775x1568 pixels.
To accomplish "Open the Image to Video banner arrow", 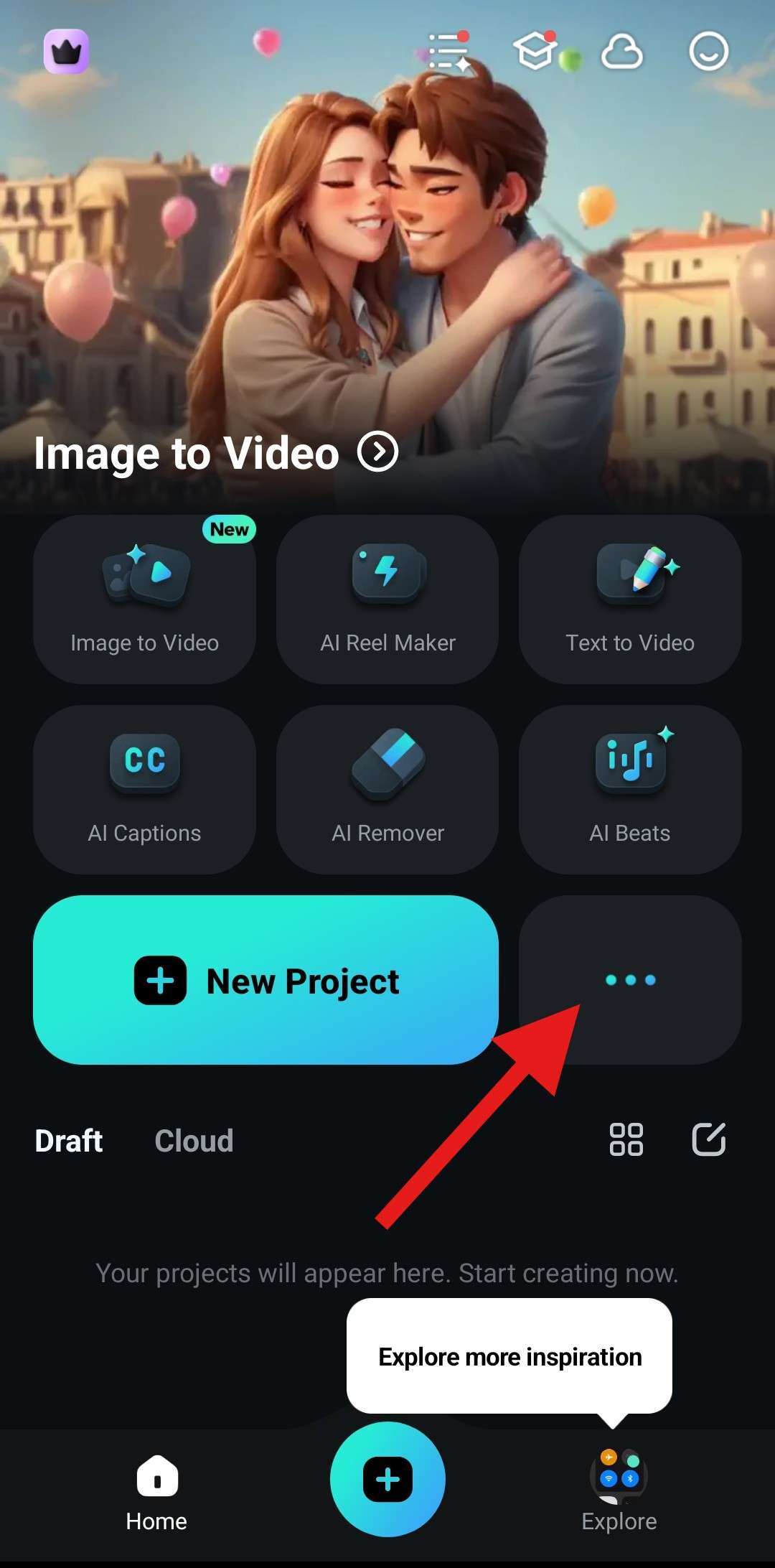I will click(378, 452).
